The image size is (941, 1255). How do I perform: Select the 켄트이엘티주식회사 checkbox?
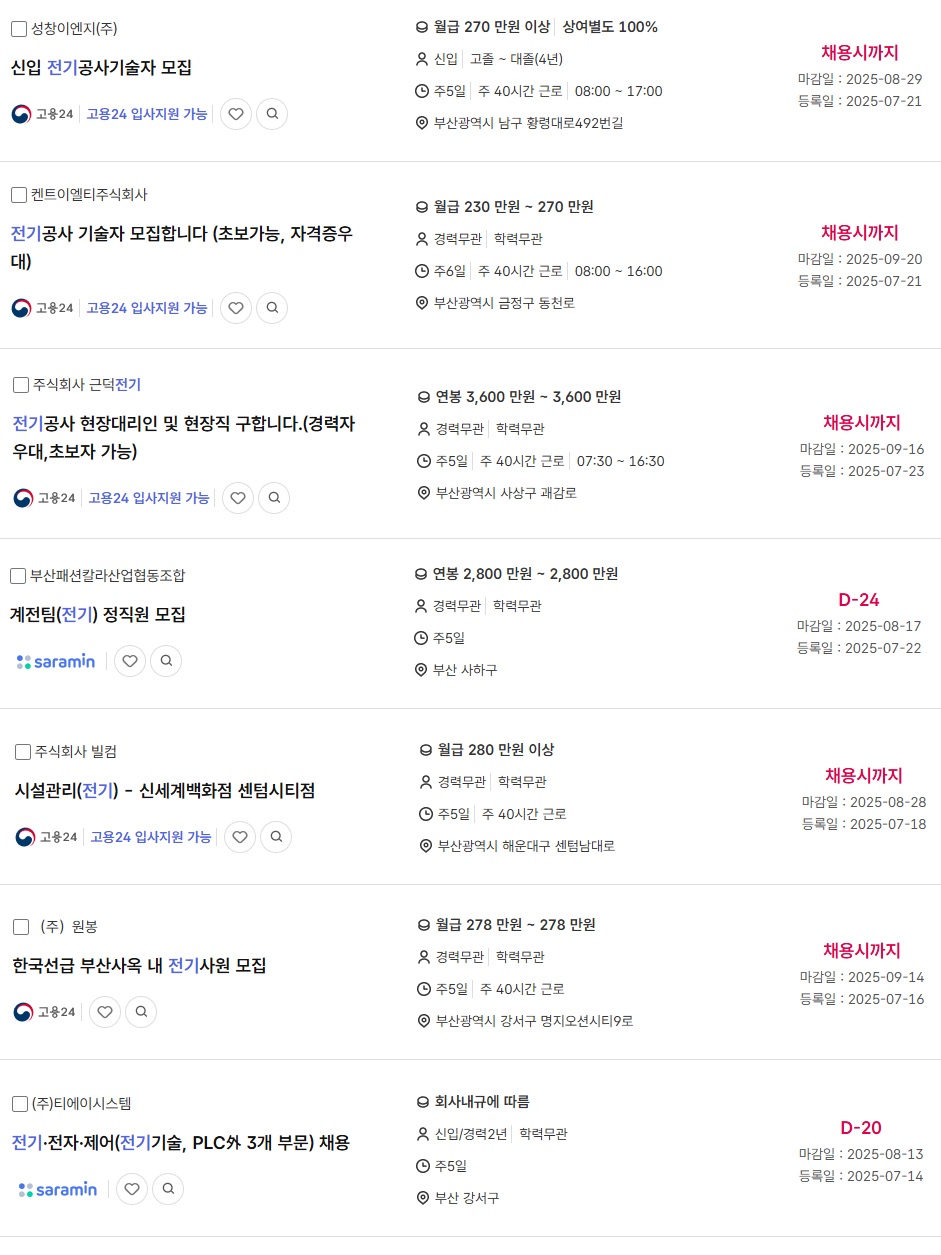[19, 195]
